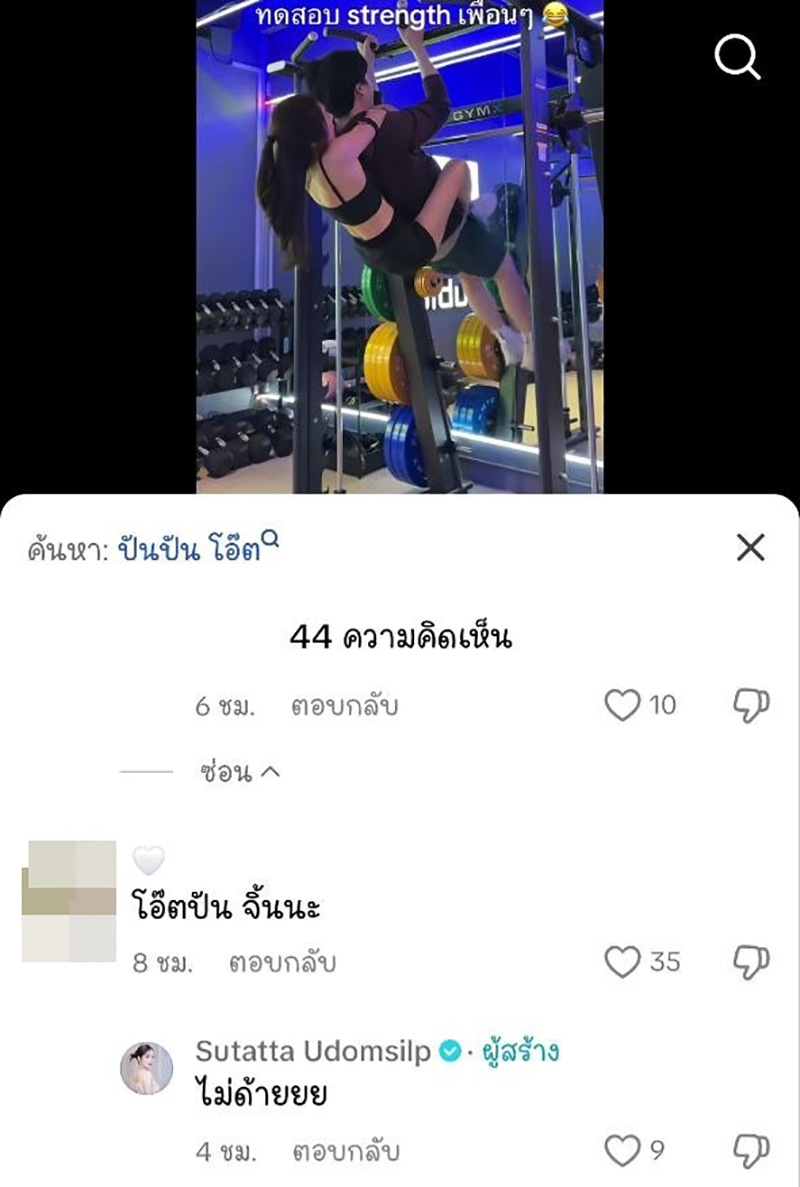Open the 44 ความคิดเห็น header
Image resolution: width=800 pixels, height=1187 pixels.
pyautogui.click(x=399, y=634)
